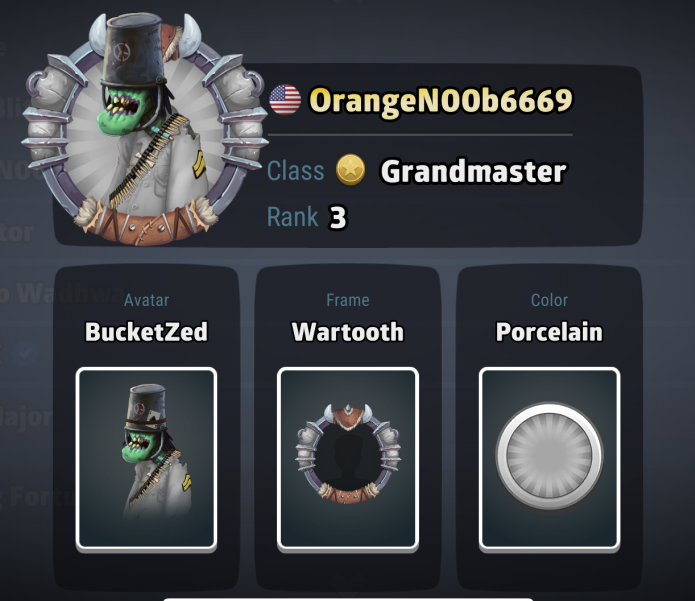This screenshot has width=695, height=601.
Task: Open the Porcelain color selector
Action: coord(549,459)
